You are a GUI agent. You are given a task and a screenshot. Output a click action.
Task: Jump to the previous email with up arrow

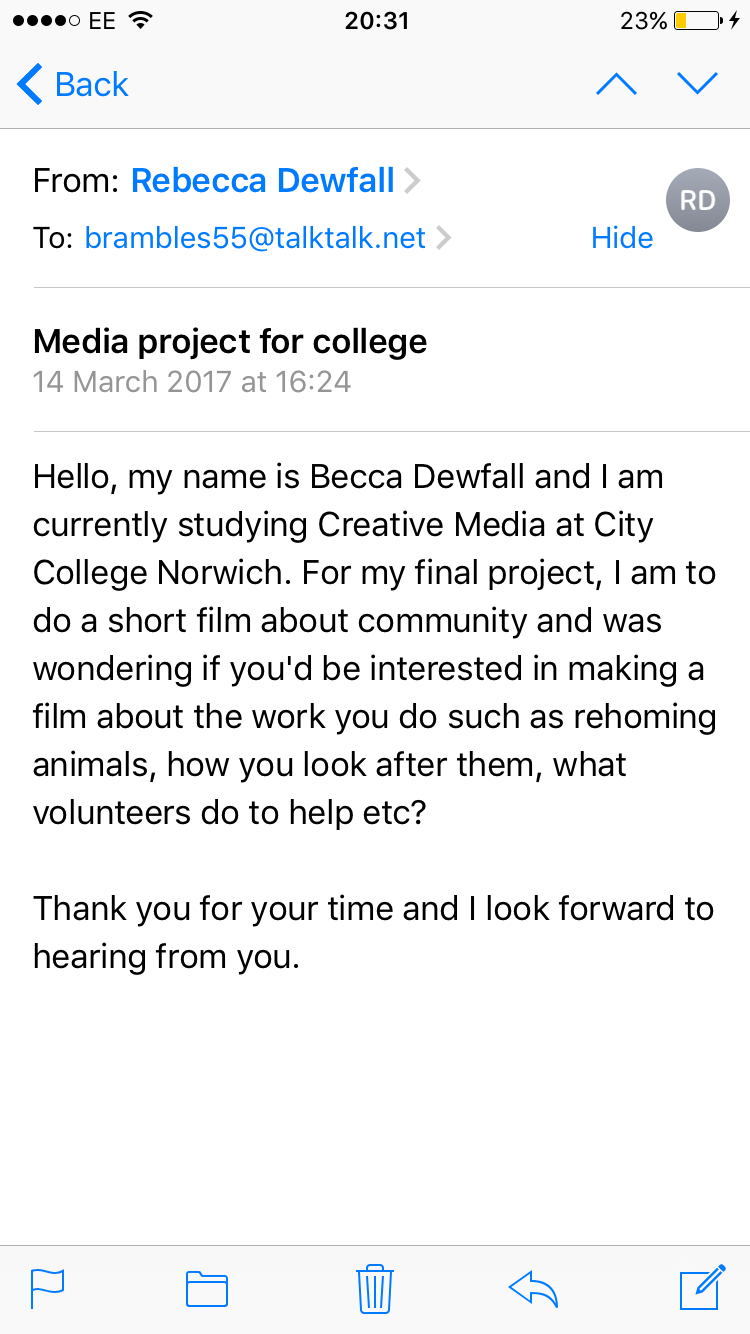(x=616, y=84)
